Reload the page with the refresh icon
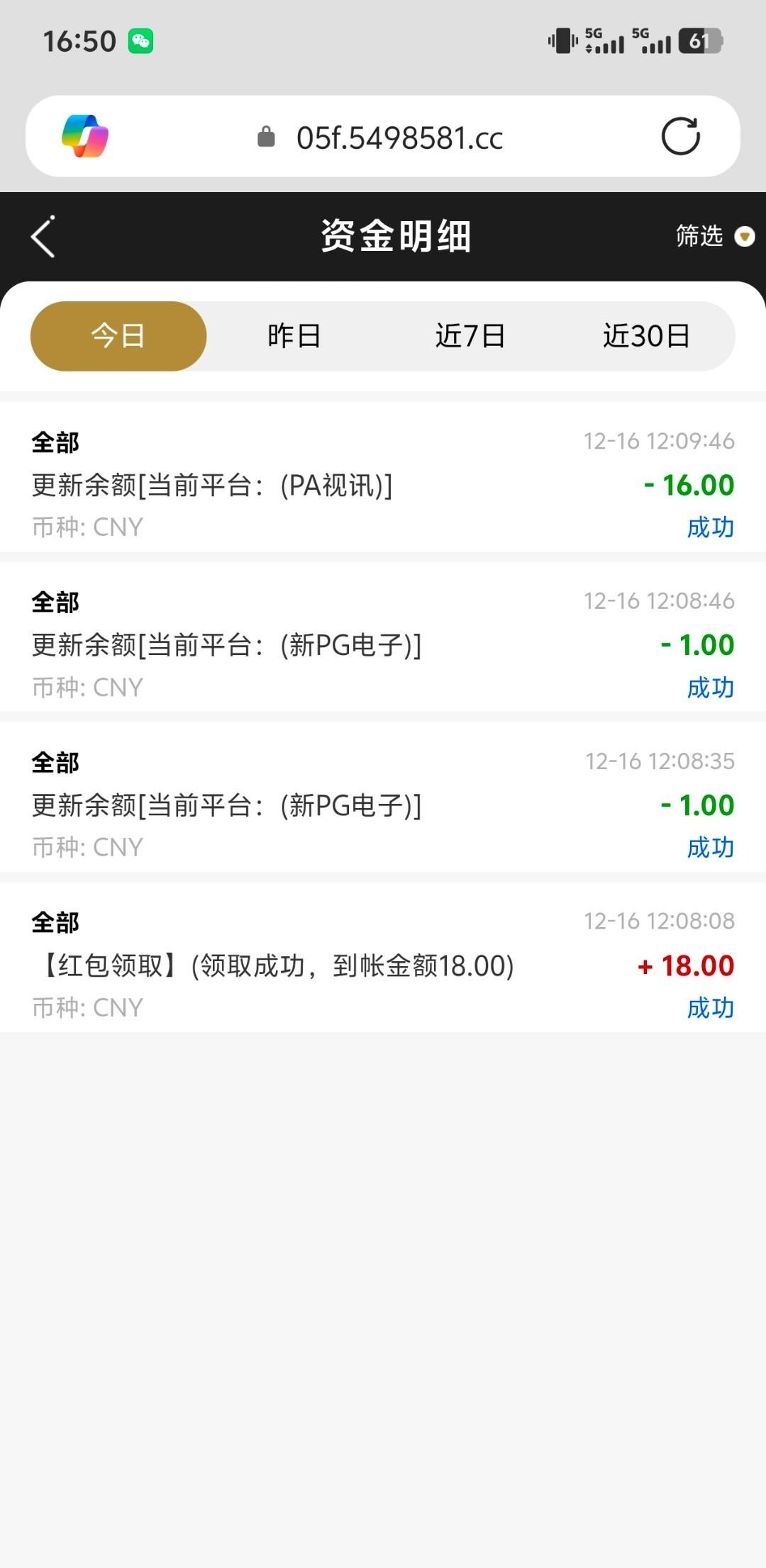 pyautogui.click(x=680, y=136)
